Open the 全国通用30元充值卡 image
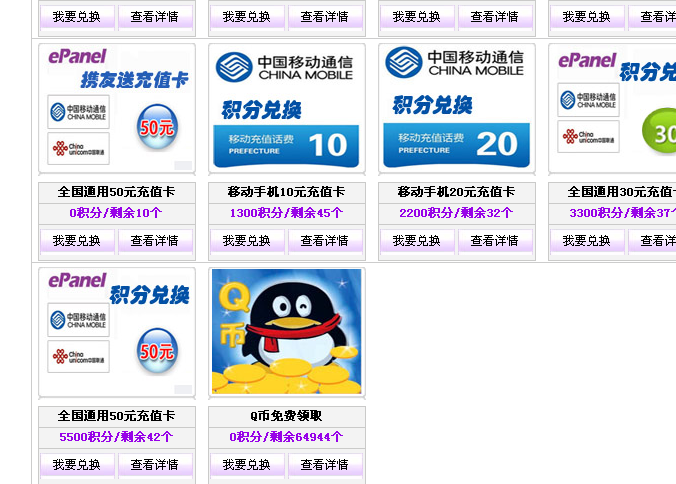 point(614,108)
